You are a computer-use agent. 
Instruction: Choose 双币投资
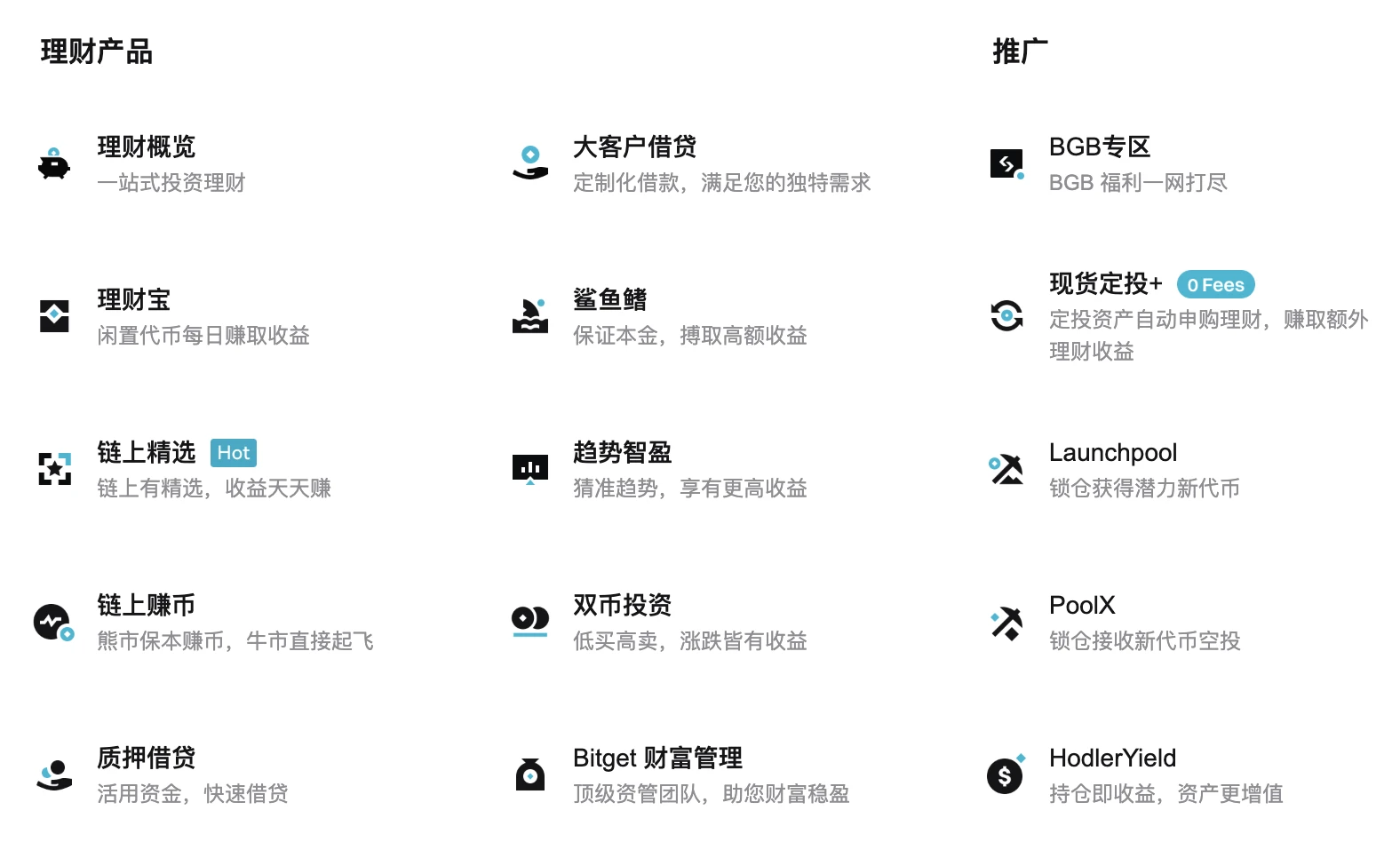622,606
